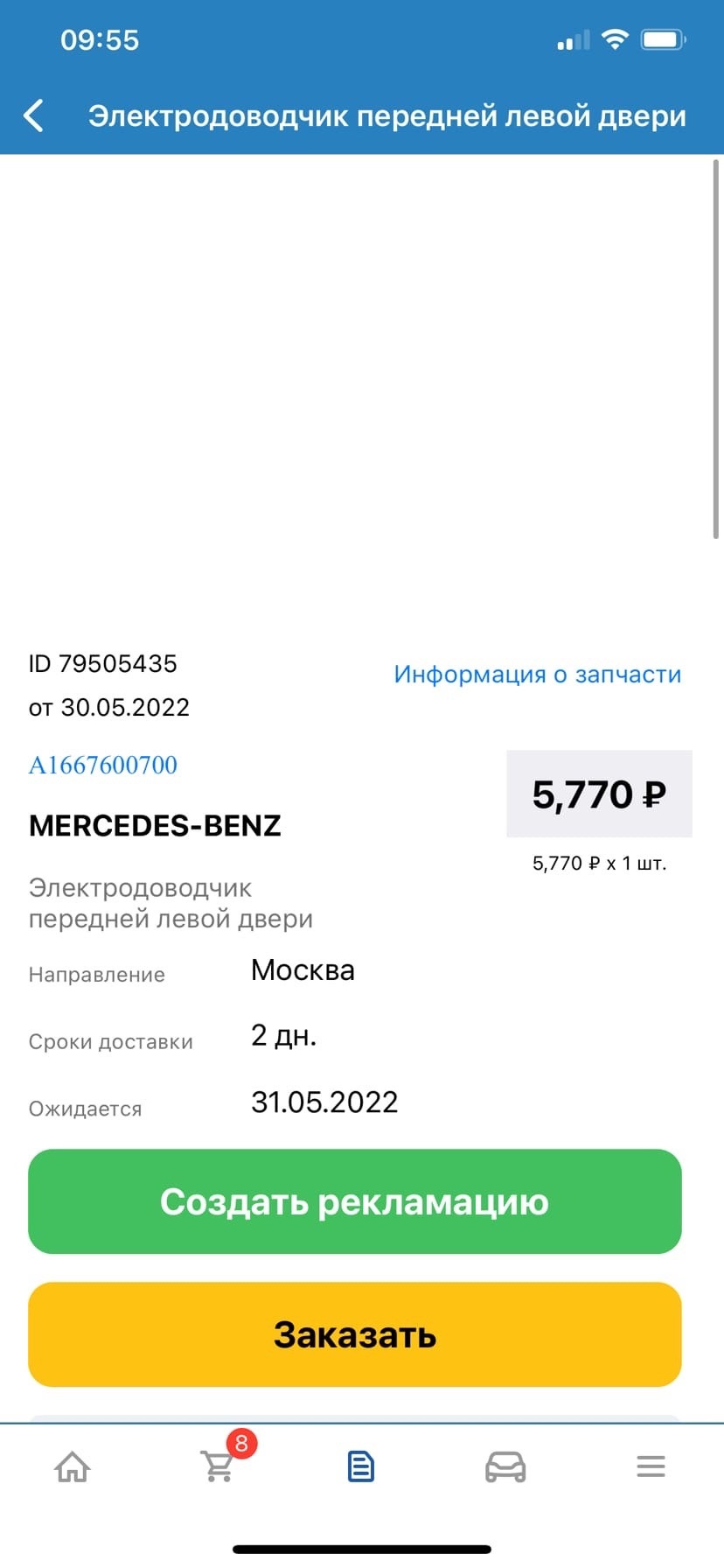View orders via document icon
Image resolution: width=724 pixels, height=1568 pixels.
(362, 1466)
